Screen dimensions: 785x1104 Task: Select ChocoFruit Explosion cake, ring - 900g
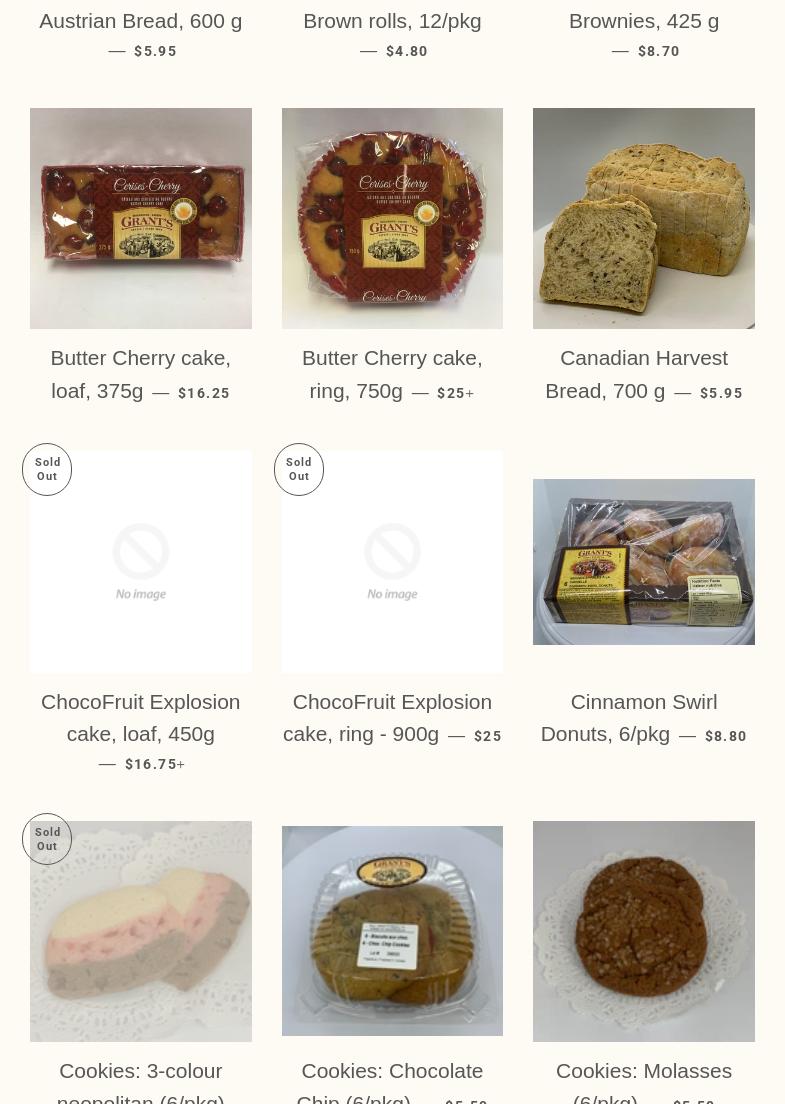click(390, 717)
